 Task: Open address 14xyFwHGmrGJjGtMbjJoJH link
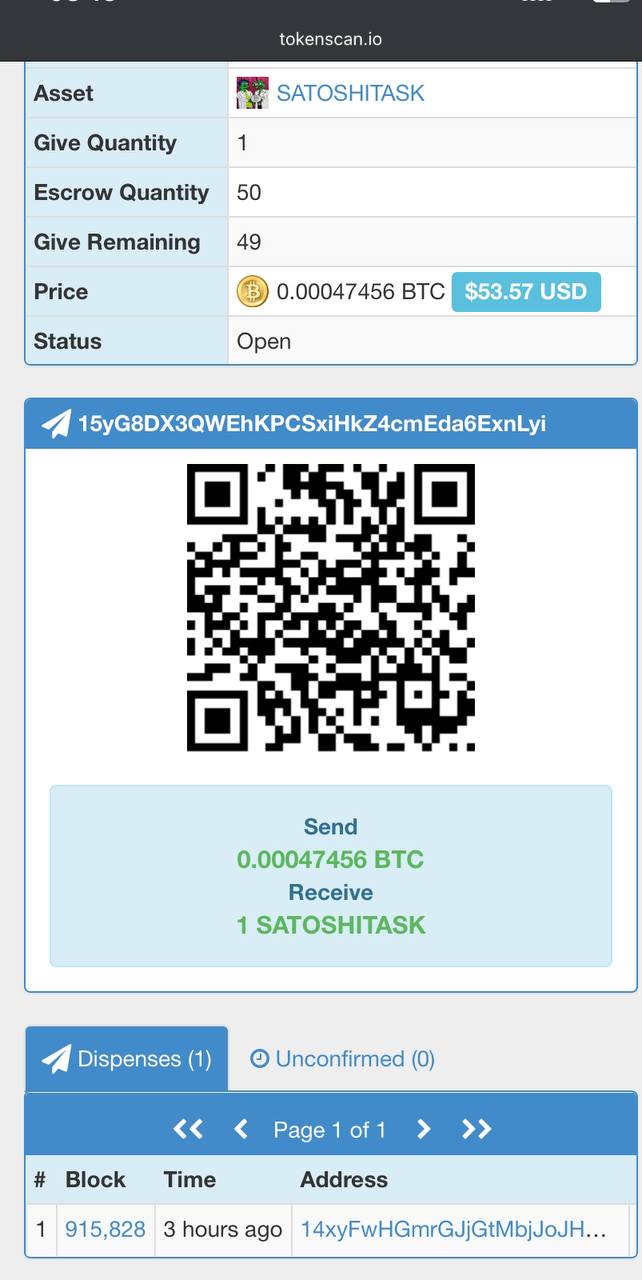tap(453, 1229)
